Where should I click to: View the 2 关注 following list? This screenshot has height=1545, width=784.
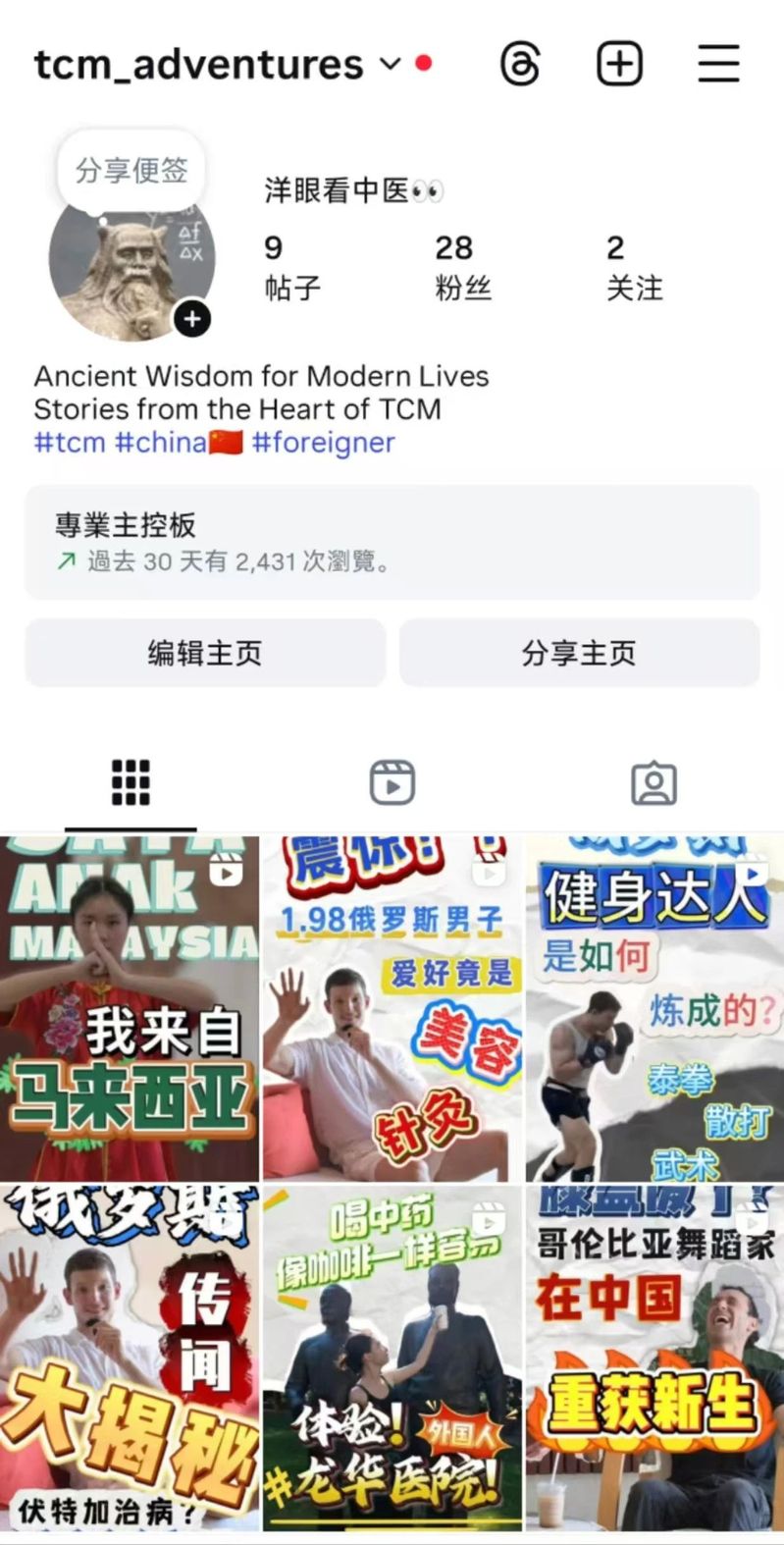[x=634, y=267]
